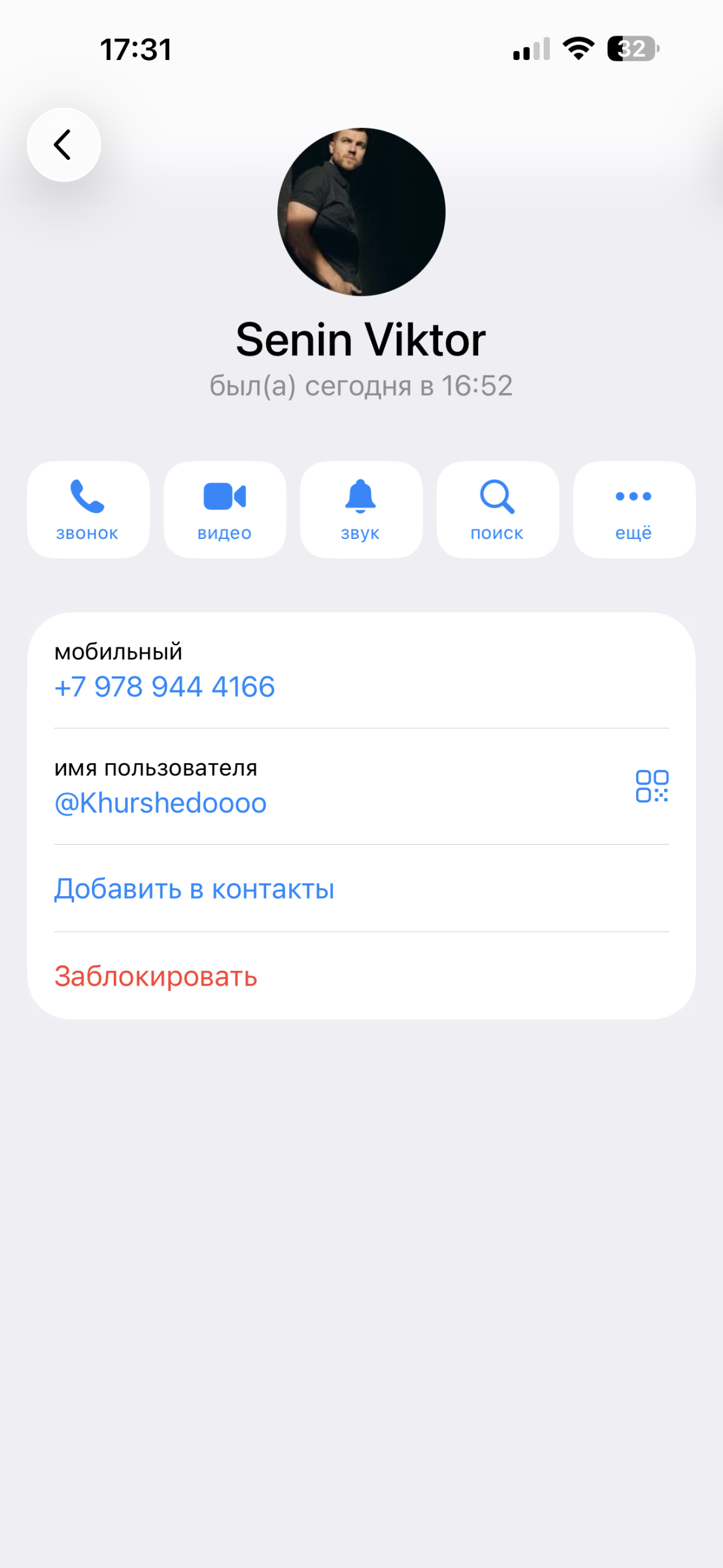Block the user via Заблокировать
Image resolution: width=723 pixels, height=1568 pixels.
pos(155,976)
